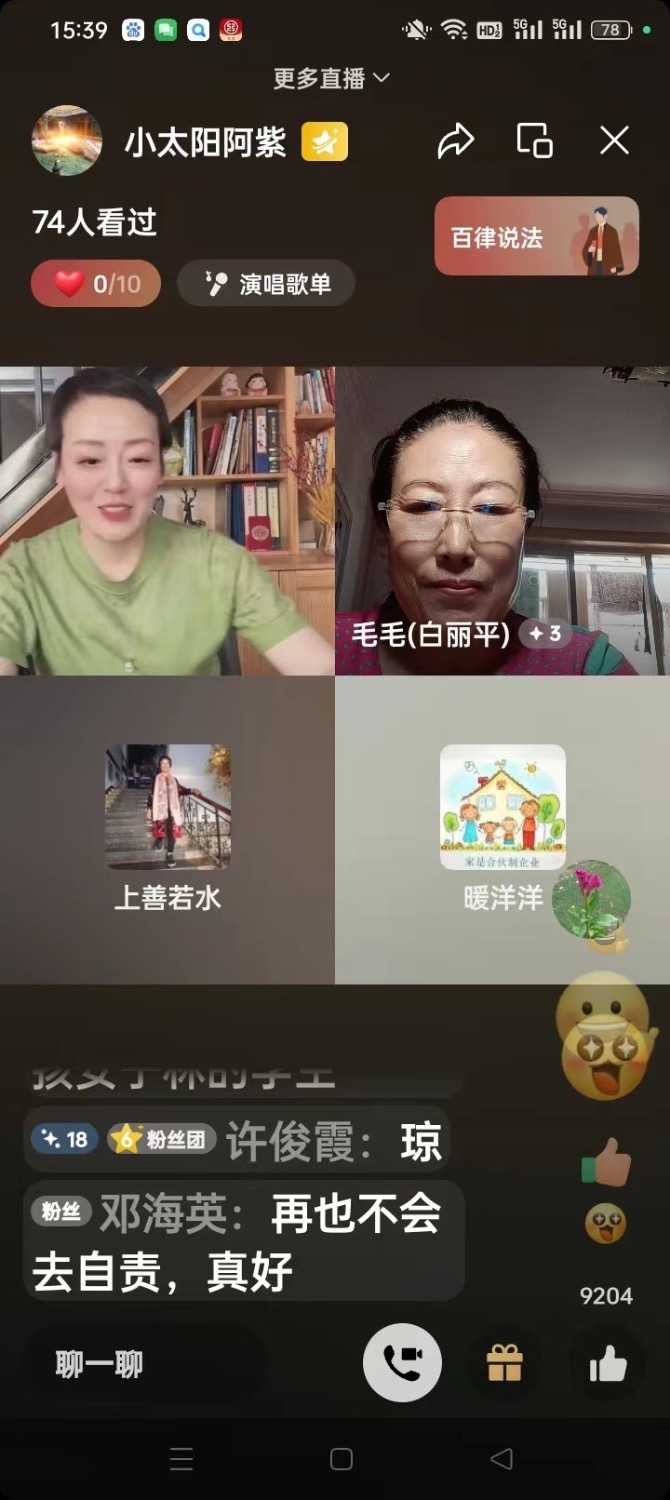Share this live stream
The height and width of the screenshot is (1500, 670).
455,141
